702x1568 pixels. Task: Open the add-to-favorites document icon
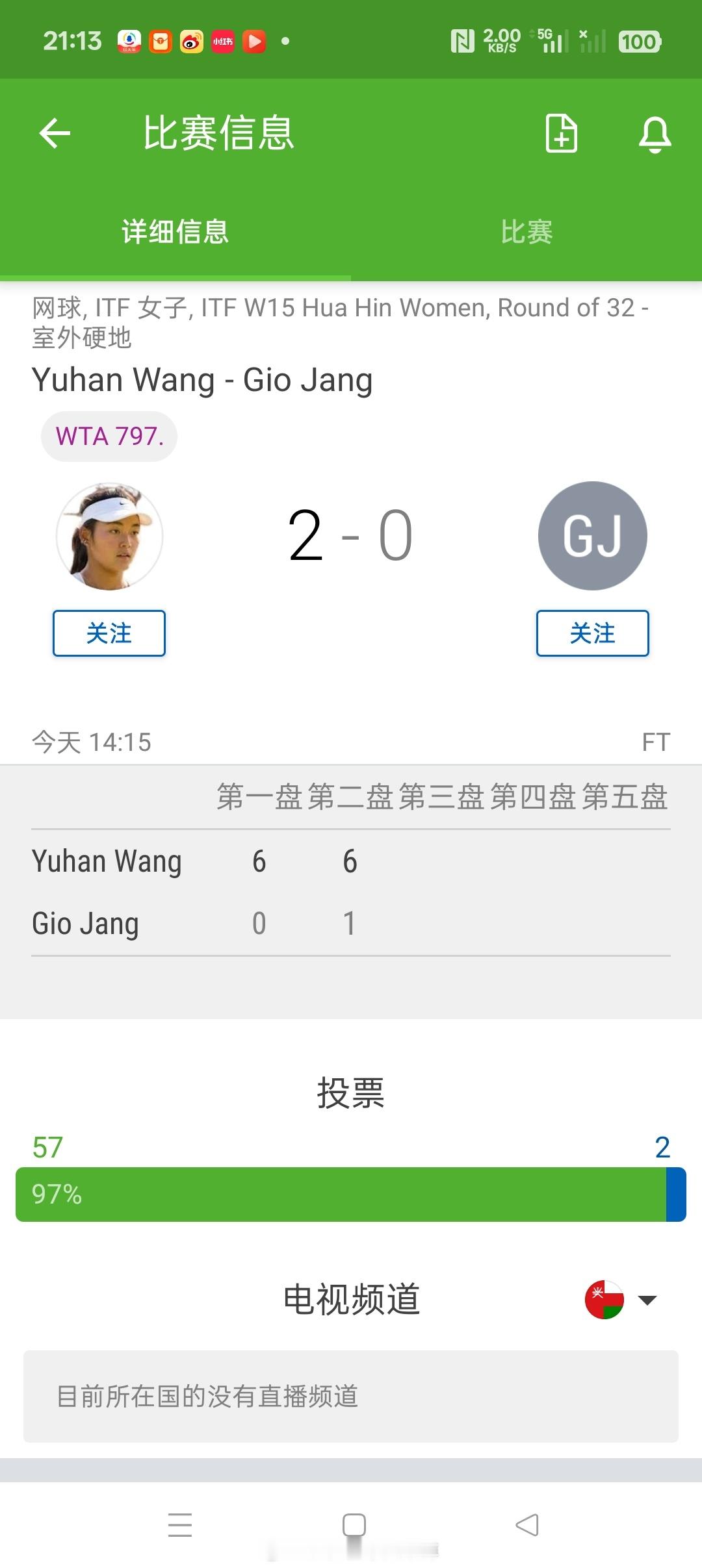click(560, 133)
